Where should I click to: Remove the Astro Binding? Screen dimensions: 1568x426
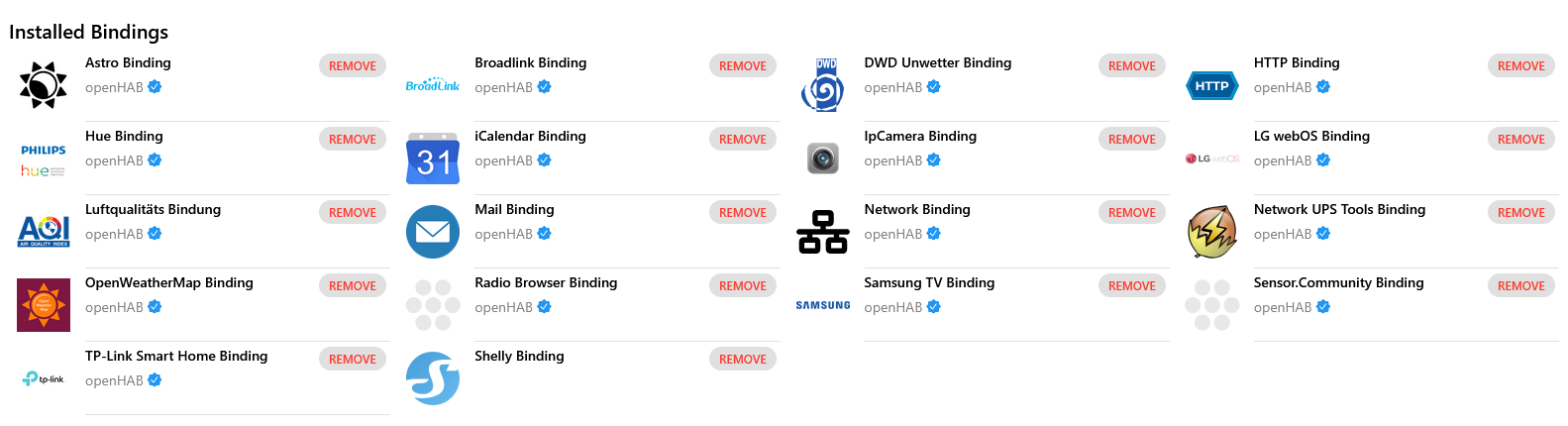click(353, 66)
